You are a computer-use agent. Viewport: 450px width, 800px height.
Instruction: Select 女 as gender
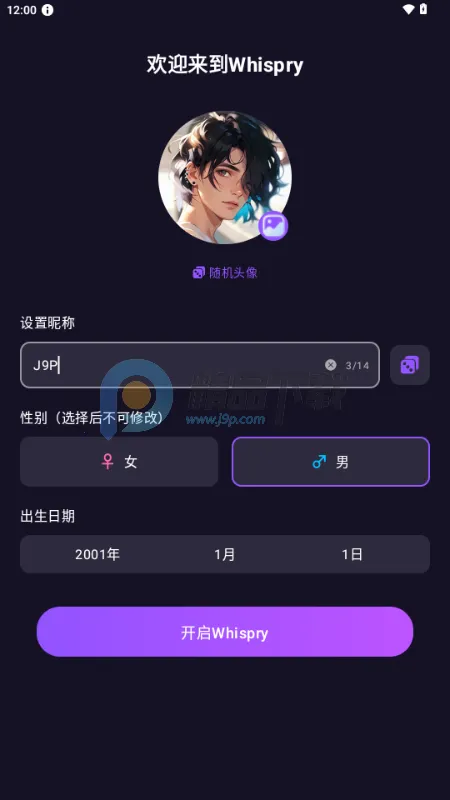pyautogui.click(x=119, y=462)
